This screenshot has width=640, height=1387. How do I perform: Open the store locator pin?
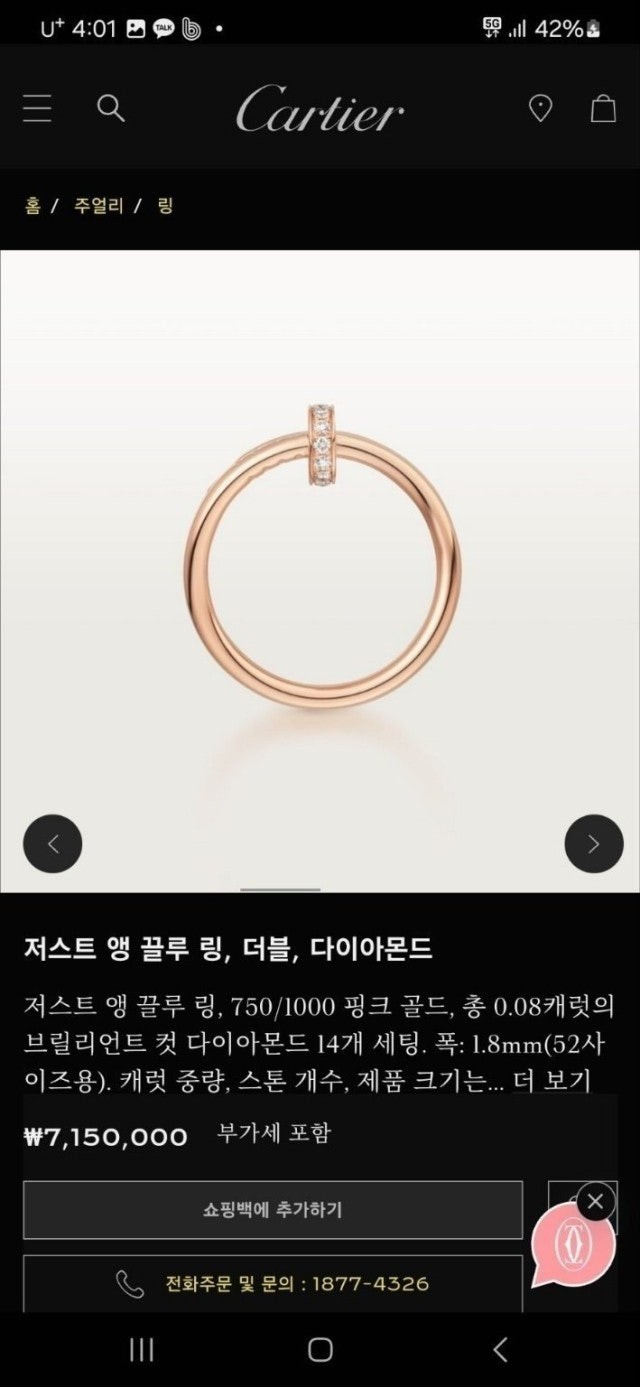pyautogui.click(x=540, y=108)
